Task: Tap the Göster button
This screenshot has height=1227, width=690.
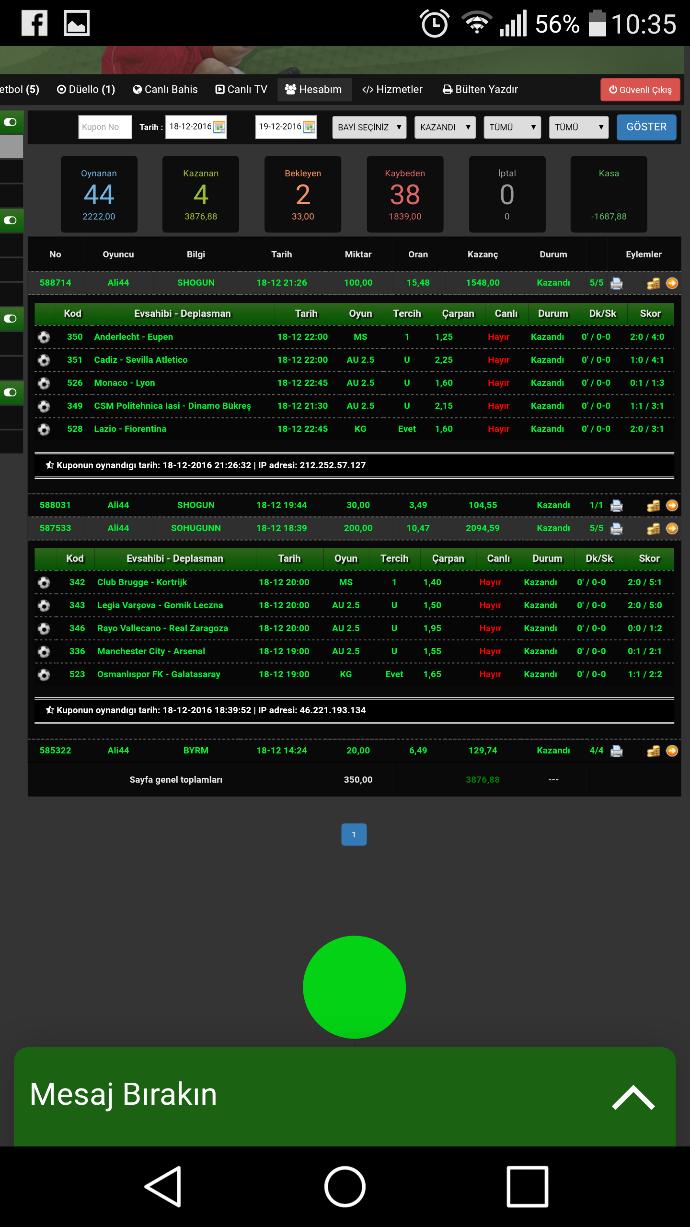Action: 646,127
